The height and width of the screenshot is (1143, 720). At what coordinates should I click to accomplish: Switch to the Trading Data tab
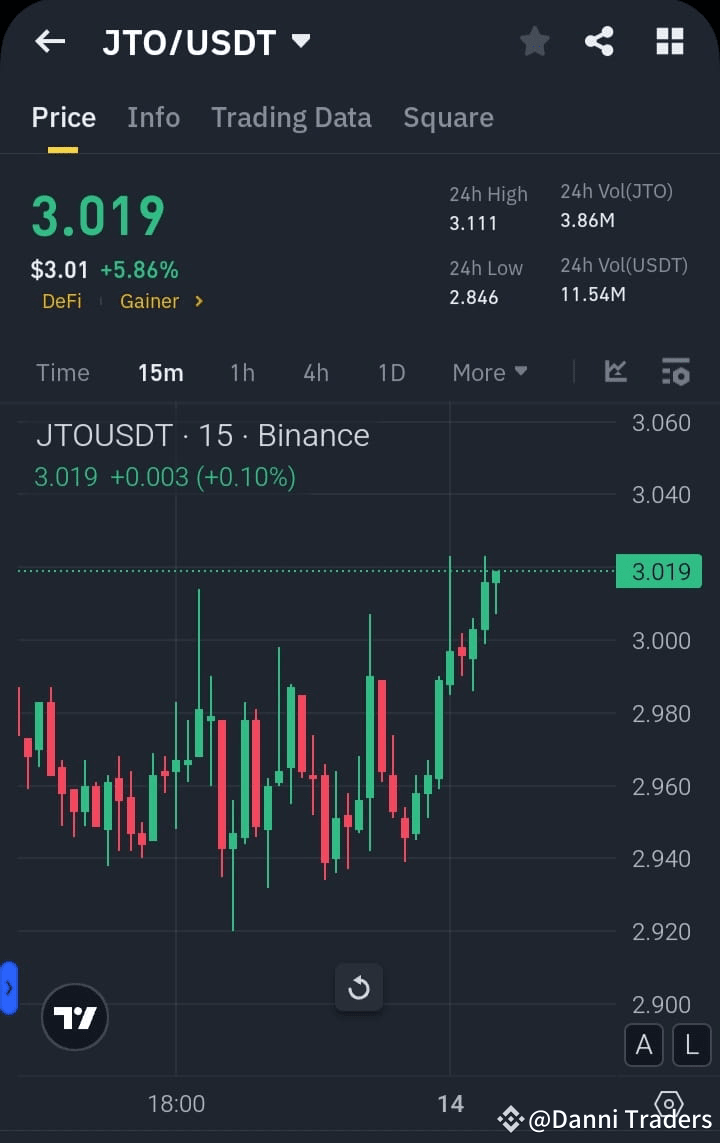point(291,117)
